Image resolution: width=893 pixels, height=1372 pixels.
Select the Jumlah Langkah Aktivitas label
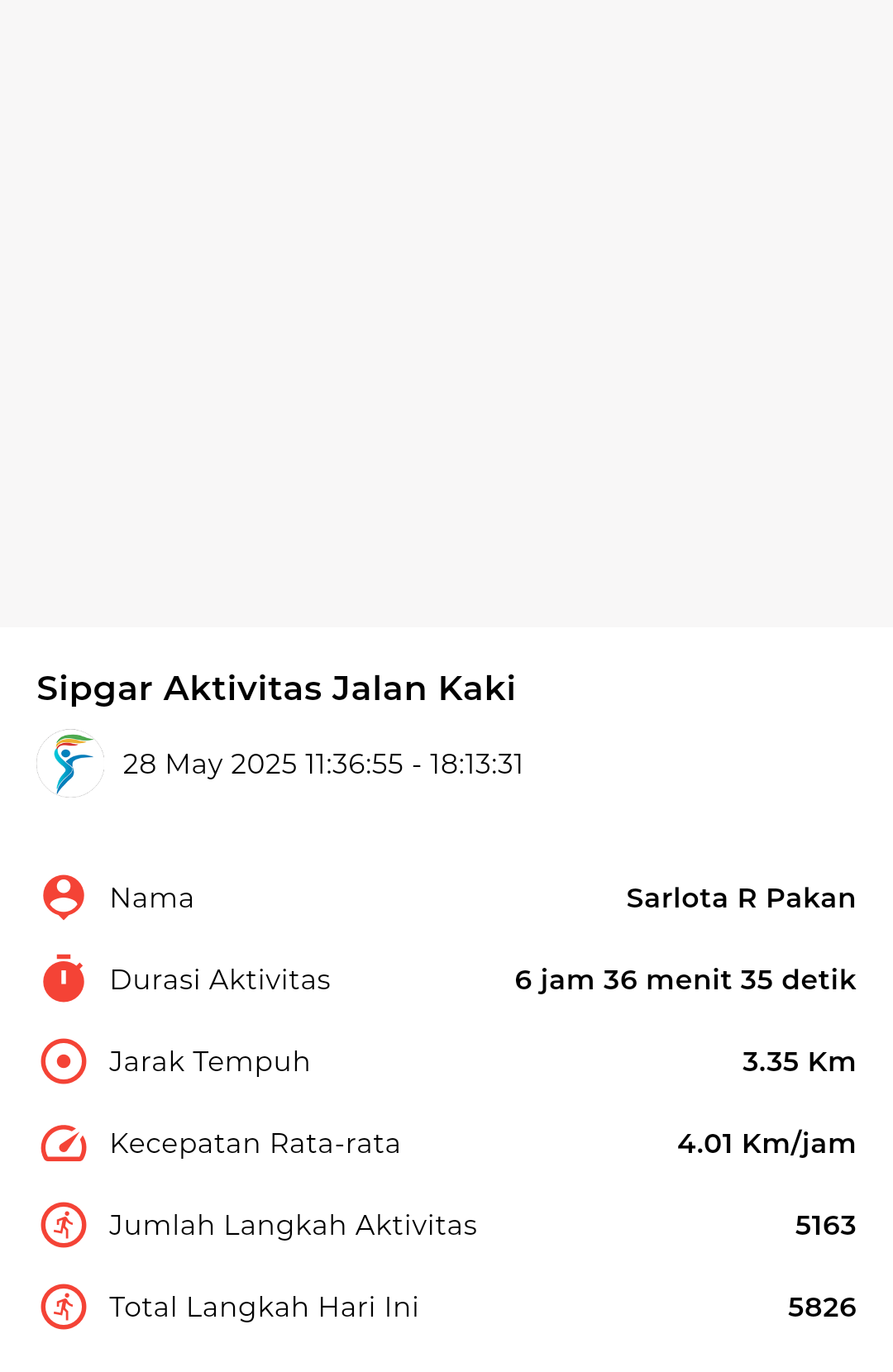294,1225
